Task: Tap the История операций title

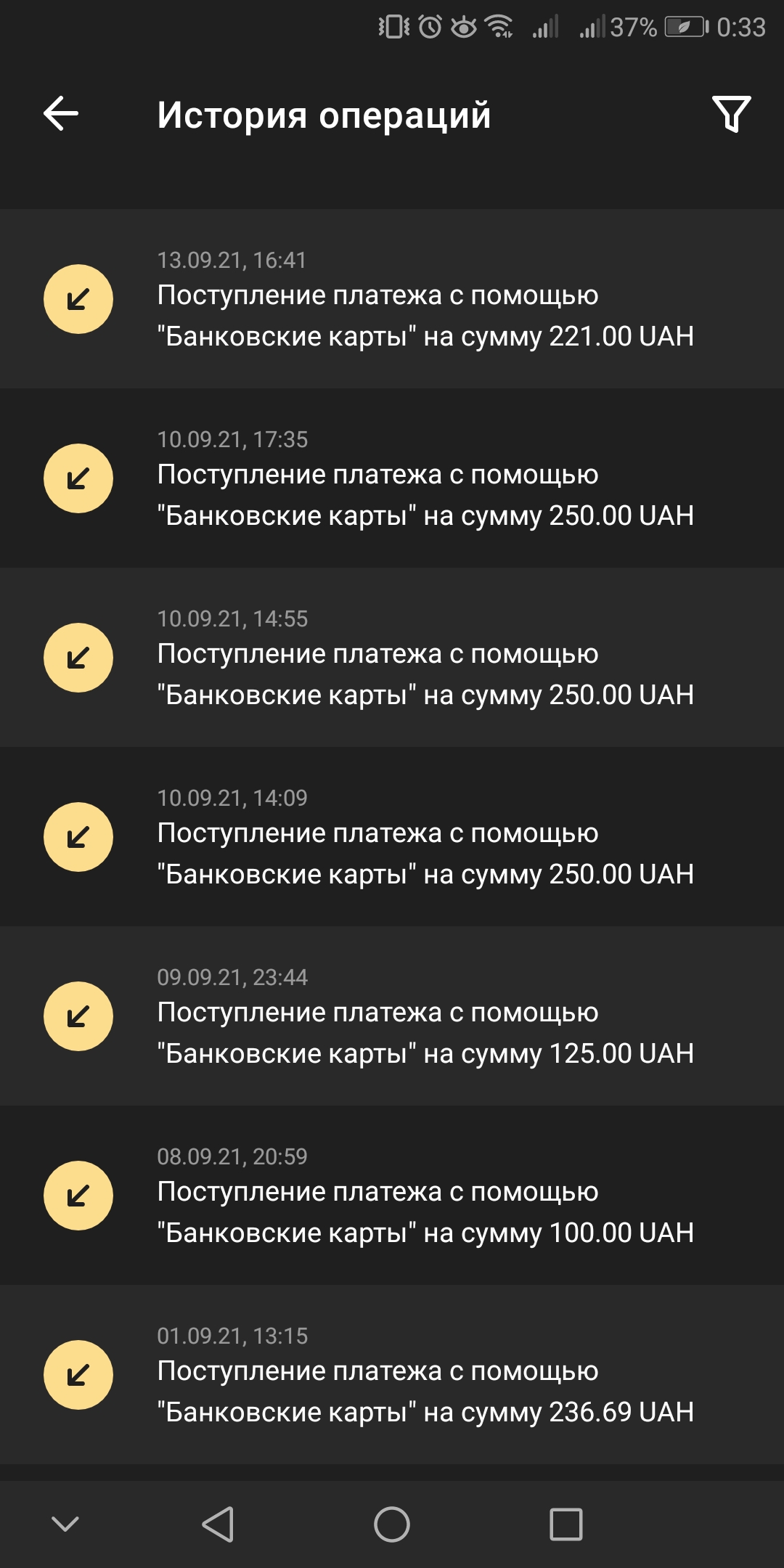Action: (x=324, y=115)
